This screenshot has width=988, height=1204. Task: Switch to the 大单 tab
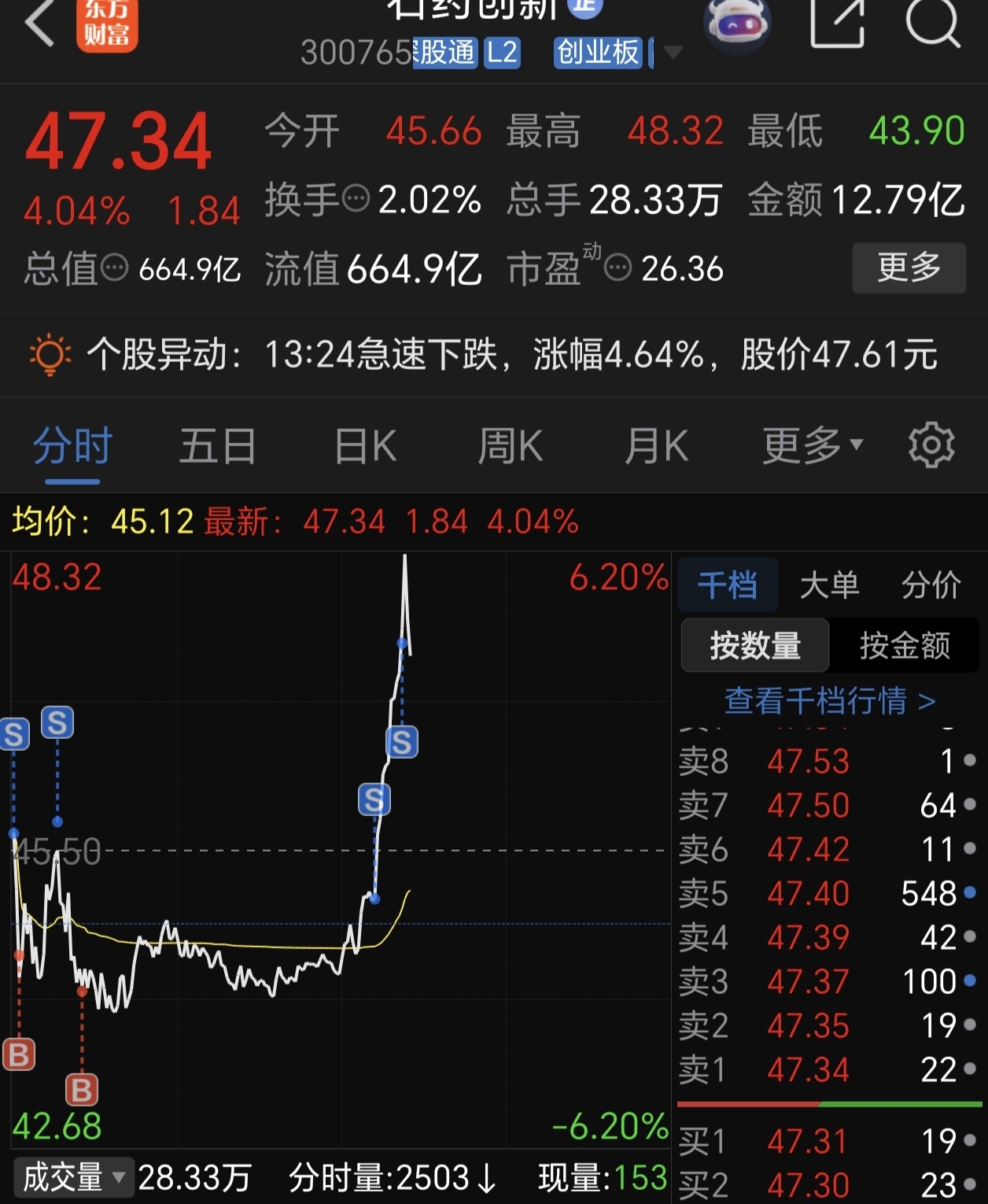point(829,585)
